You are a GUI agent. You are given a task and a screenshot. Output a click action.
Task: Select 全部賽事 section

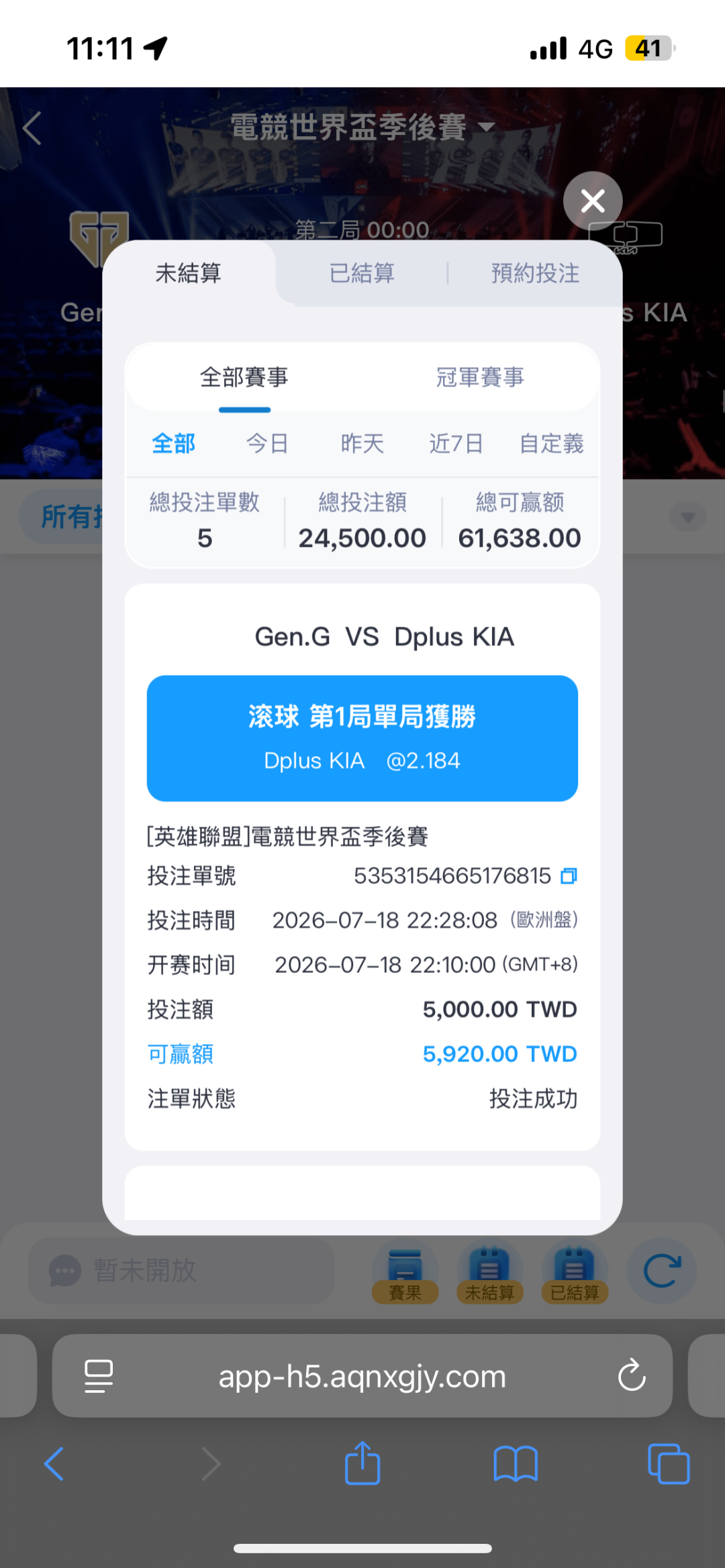(244, 377)
